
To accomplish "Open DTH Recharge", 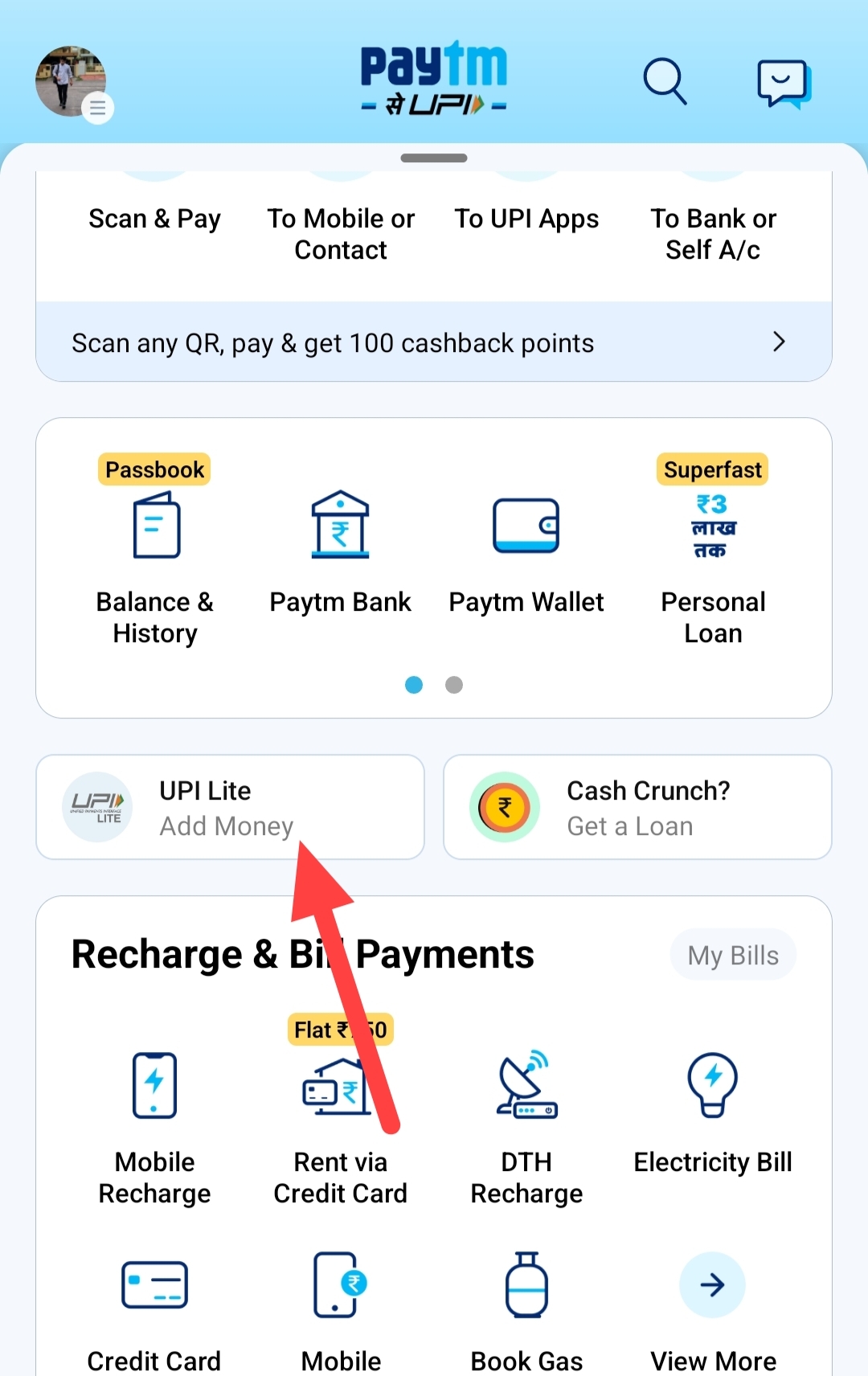I will pos(526,1125).
